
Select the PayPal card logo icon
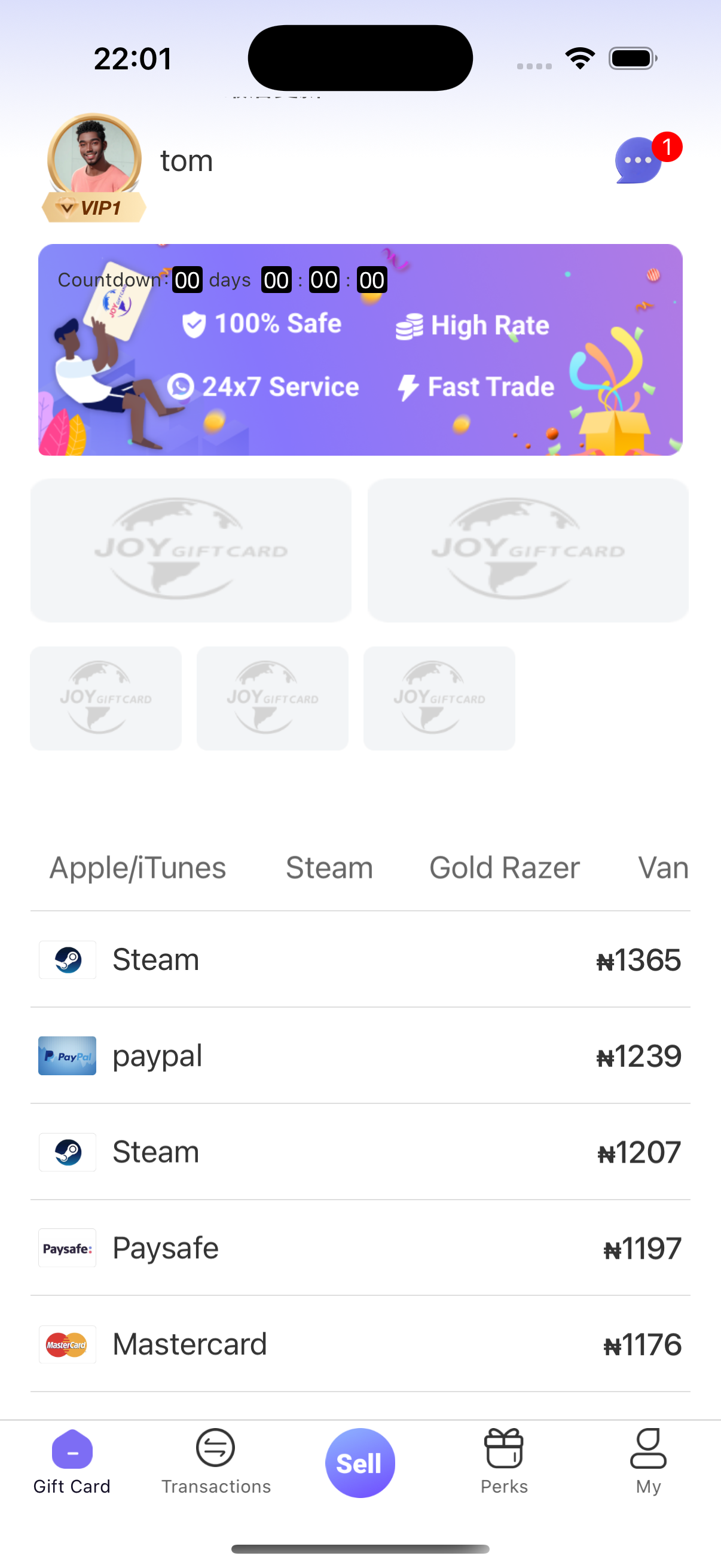pos(67,1056)
